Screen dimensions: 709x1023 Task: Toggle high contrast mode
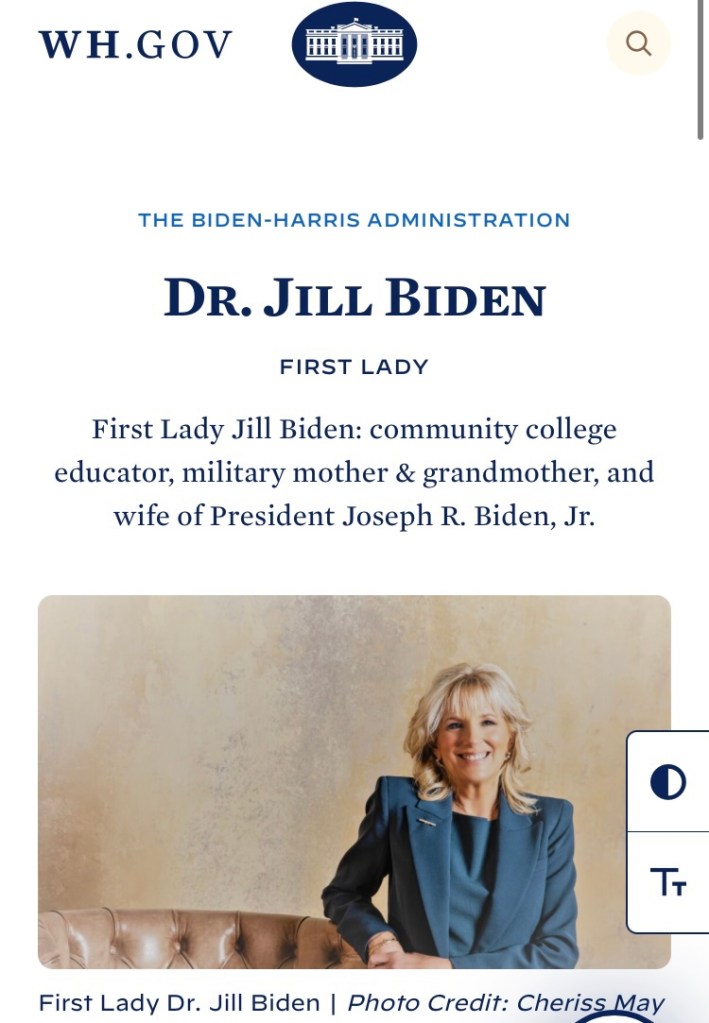pyautogui.click(x=668, y=782)
